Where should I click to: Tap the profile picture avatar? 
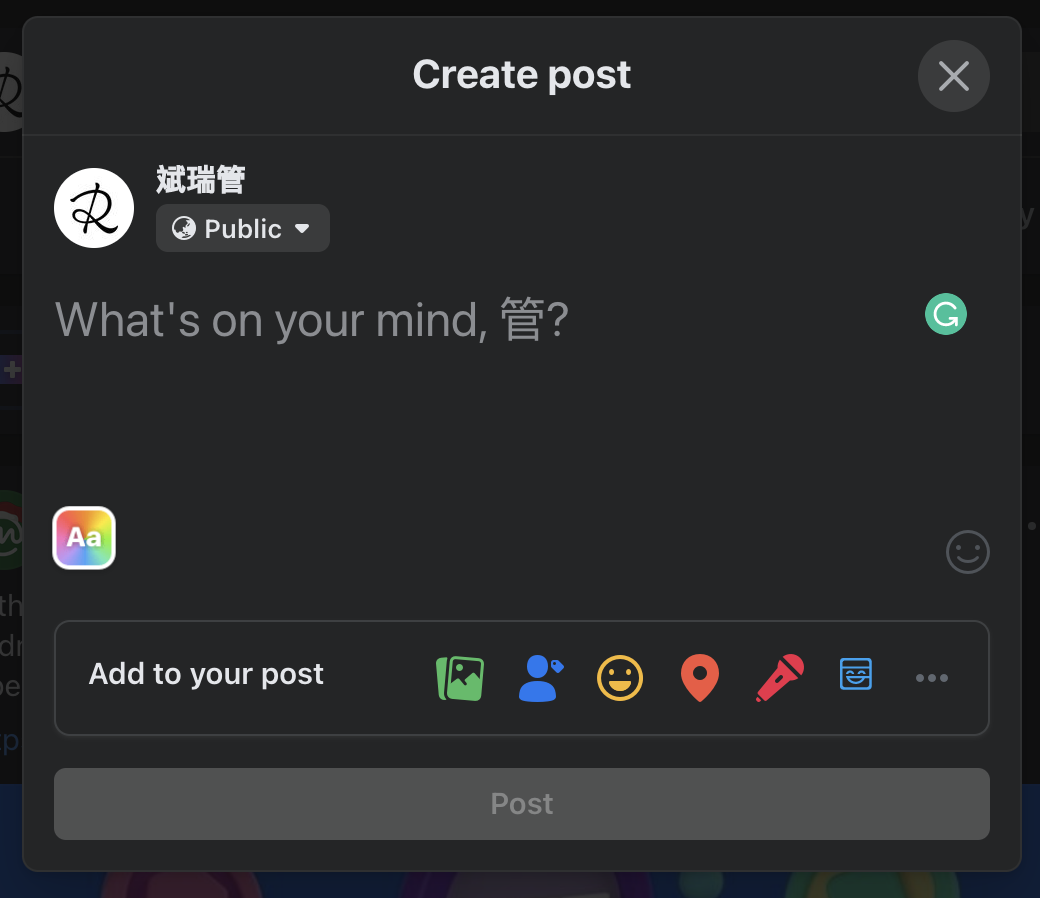pos(94,208)
